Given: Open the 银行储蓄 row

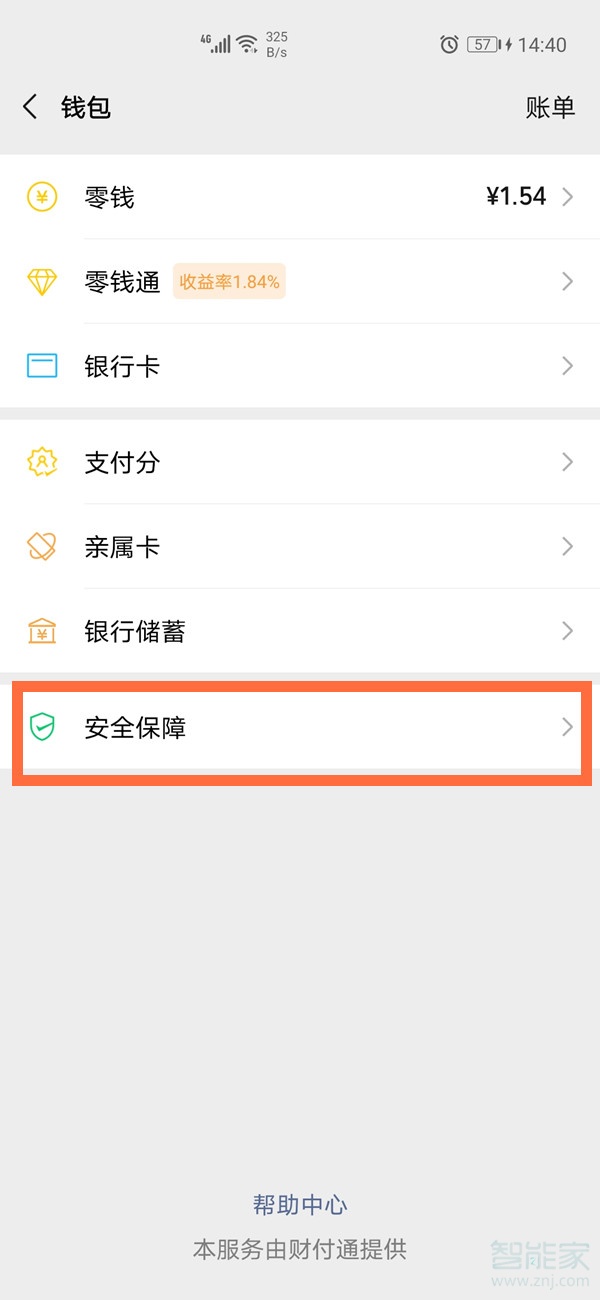Looking at the screenshot, I should point(300,631).
